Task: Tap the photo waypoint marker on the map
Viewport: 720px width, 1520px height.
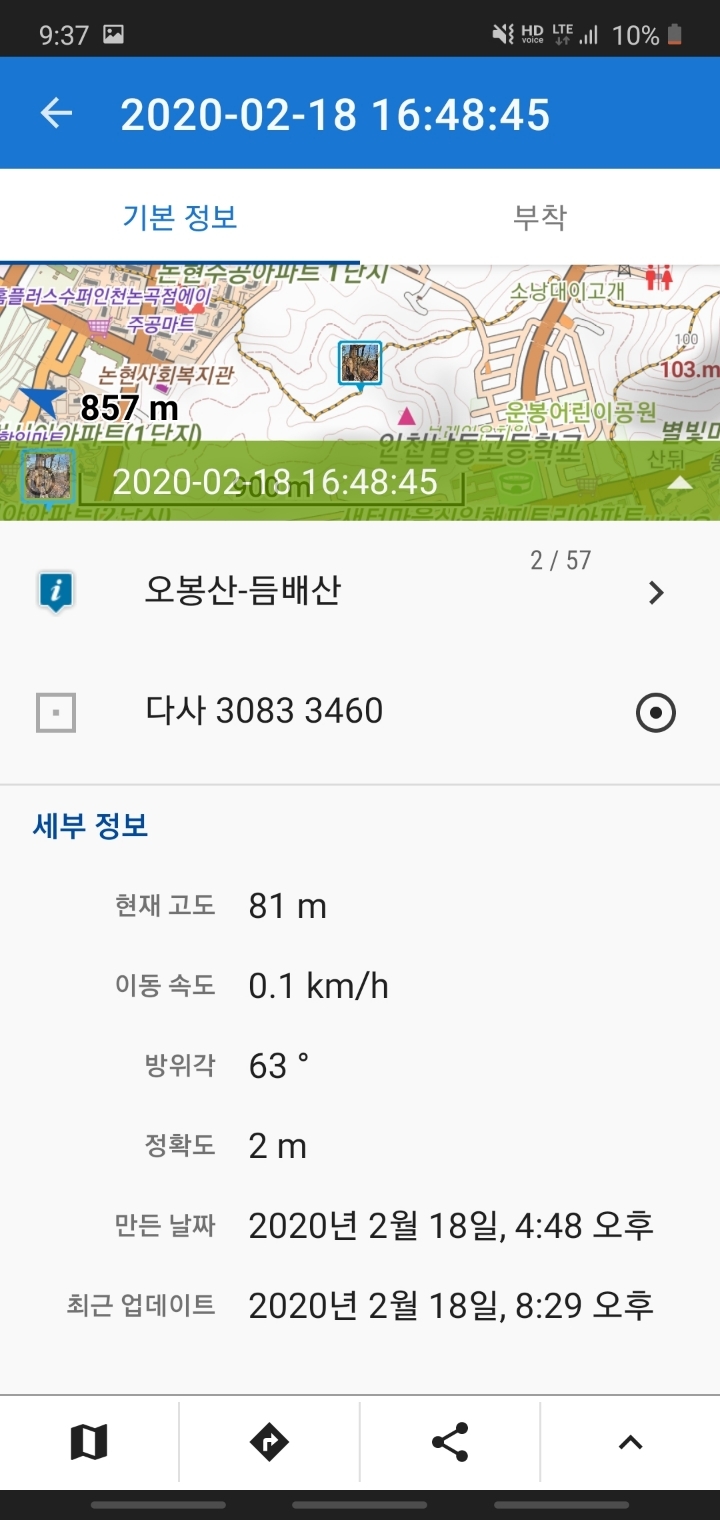Action: click(359, 362)
